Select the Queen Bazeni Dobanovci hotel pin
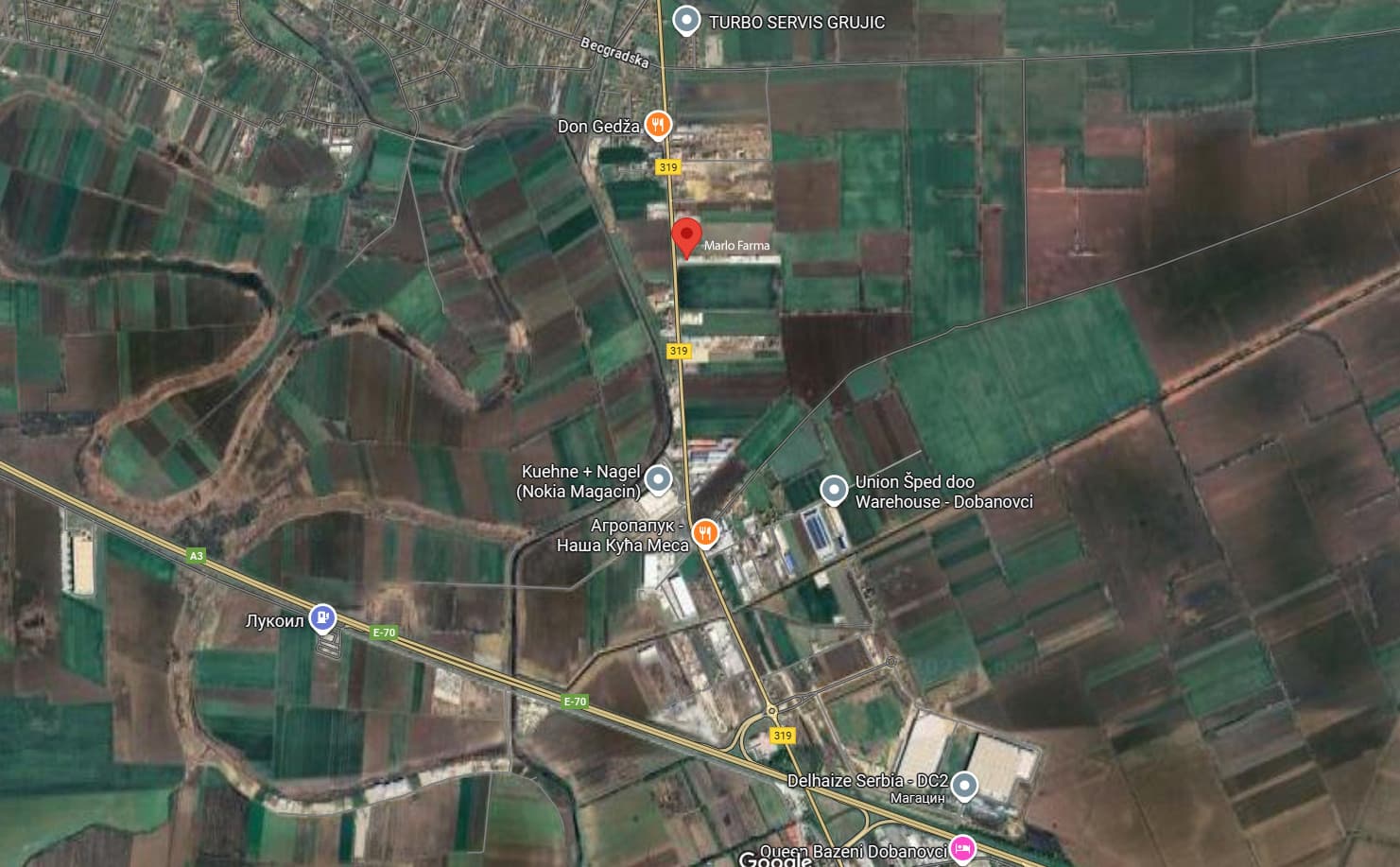This screenshot has height=867, width=1400. coord(962,849)
